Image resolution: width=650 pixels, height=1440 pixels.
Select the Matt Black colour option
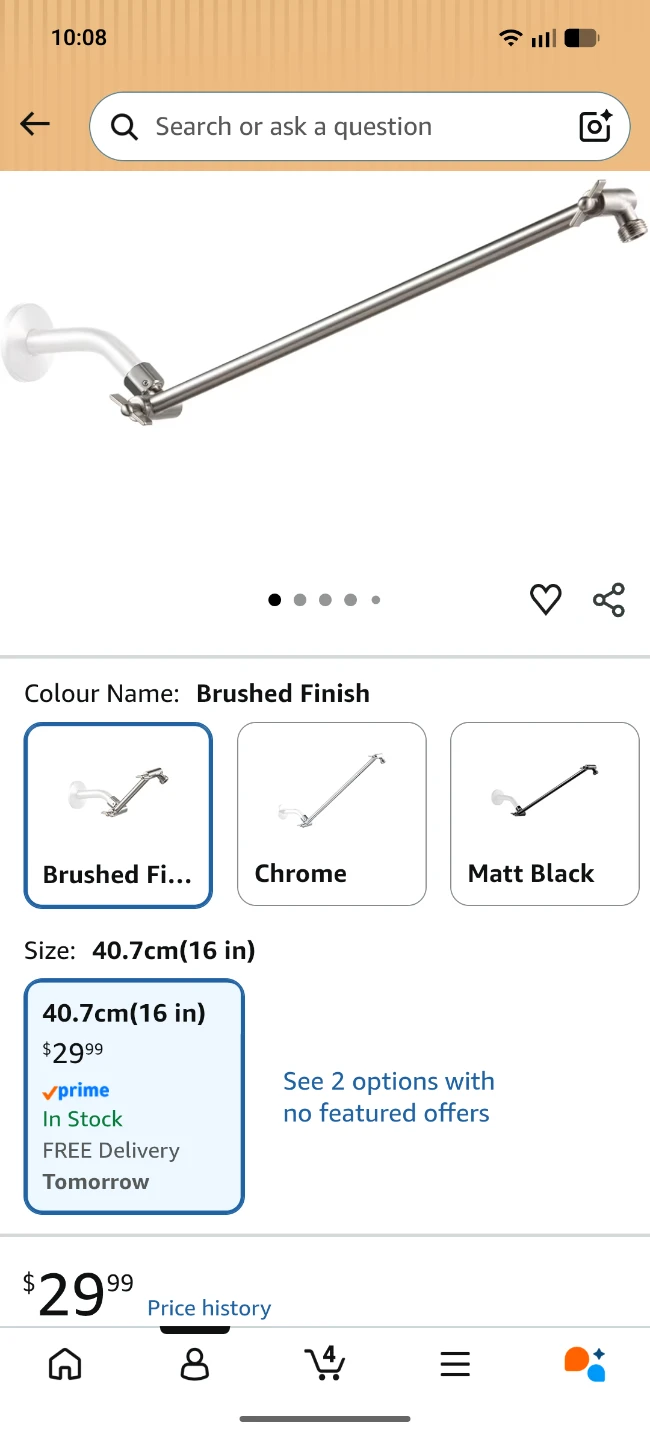coord(545,814)
